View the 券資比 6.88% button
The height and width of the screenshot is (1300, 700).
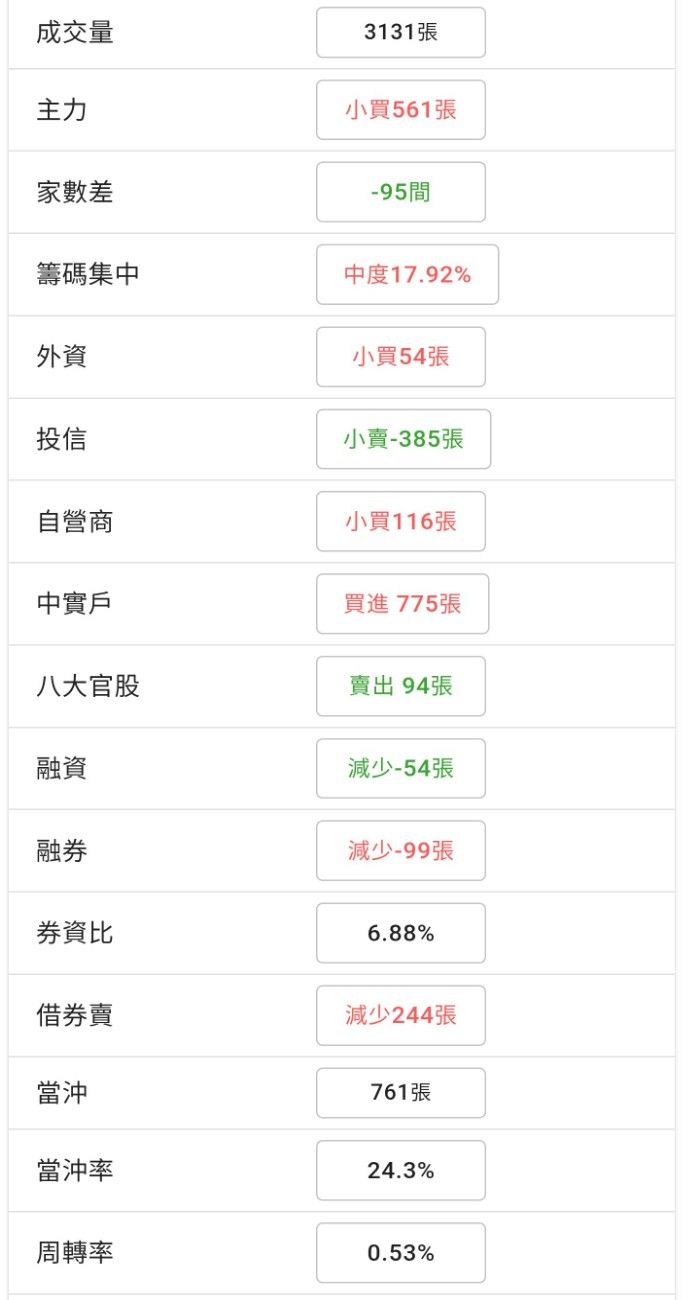[x=401, y=933]
